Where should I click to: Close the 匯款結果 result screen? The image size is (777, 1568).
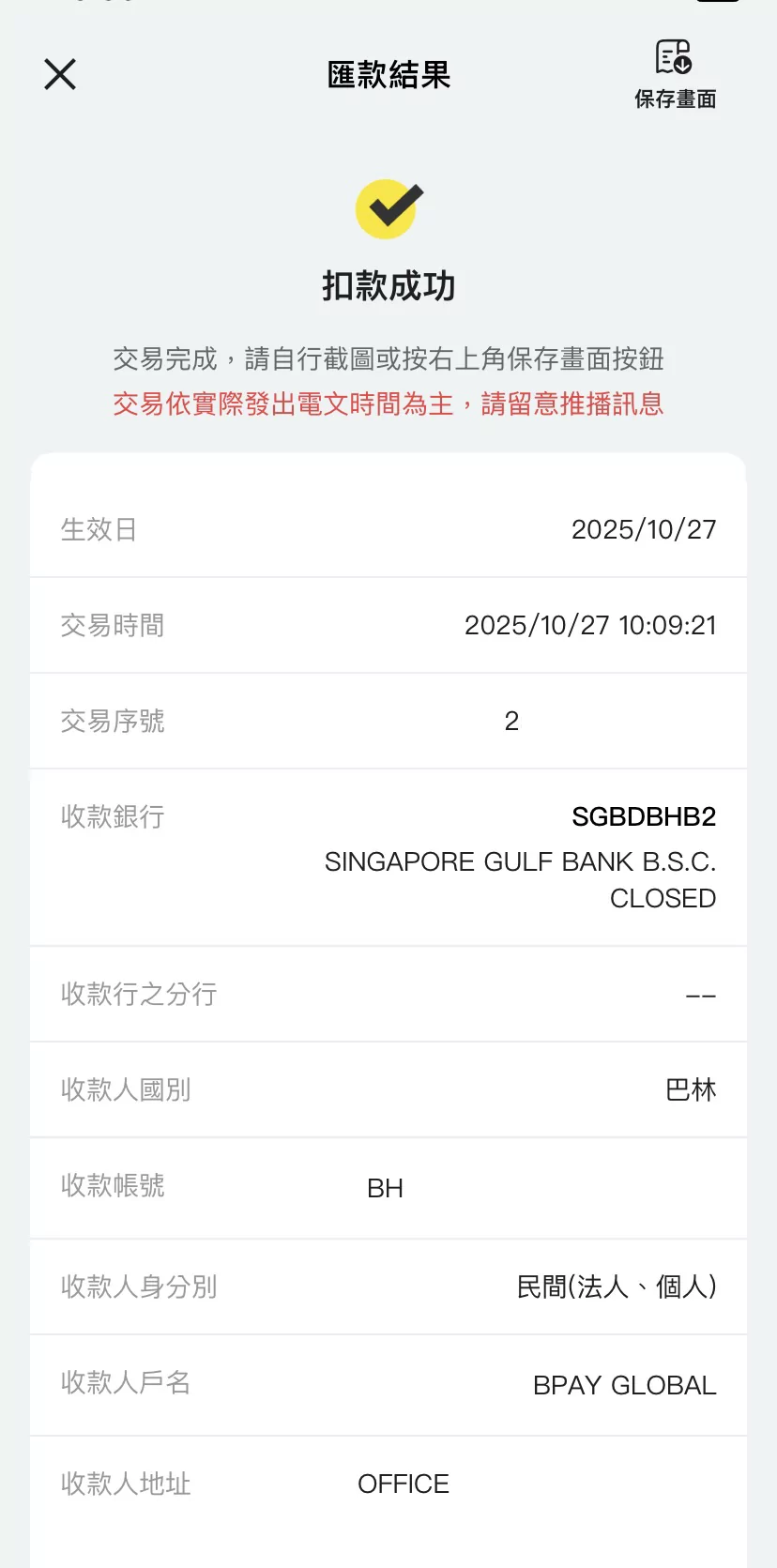(x=60, y=74)
